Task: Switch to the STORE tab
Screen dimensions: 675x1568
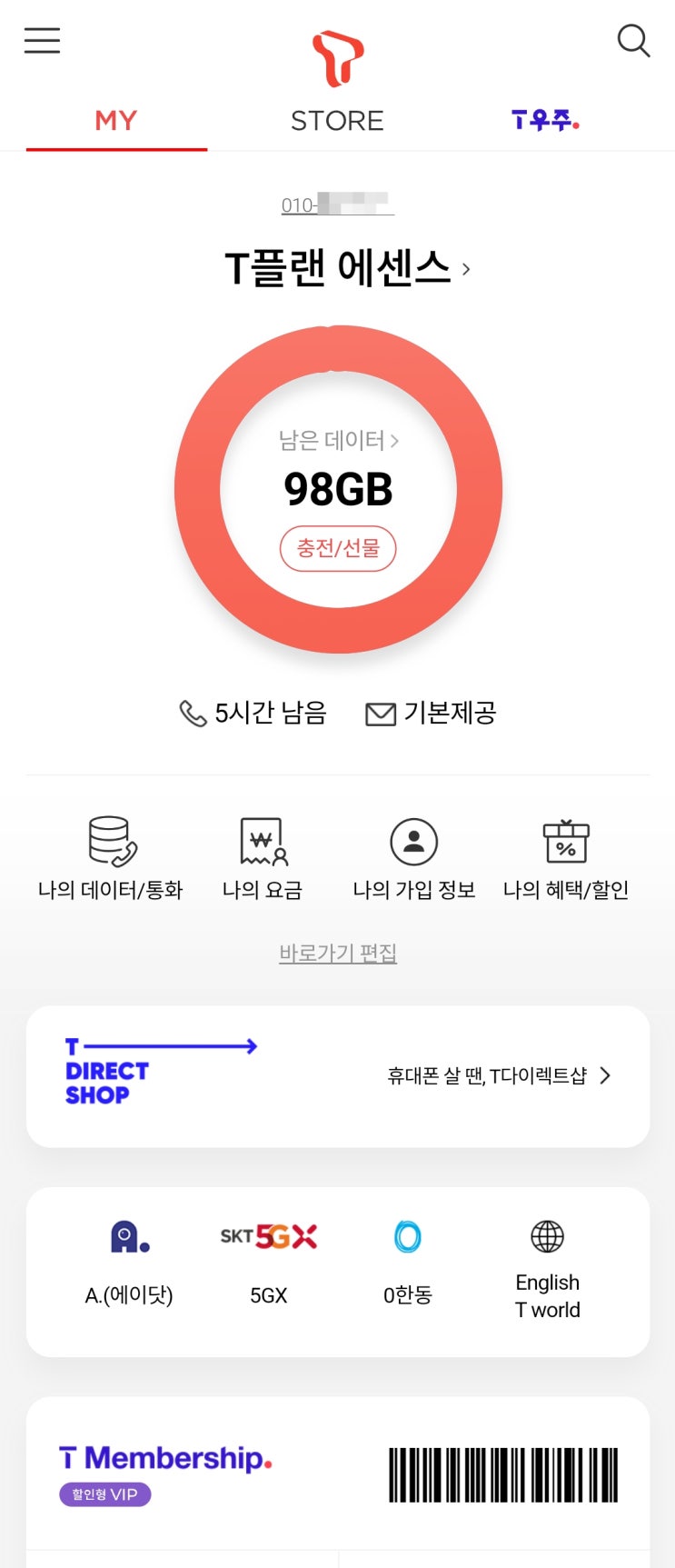Action: click(x=337, y=119)
